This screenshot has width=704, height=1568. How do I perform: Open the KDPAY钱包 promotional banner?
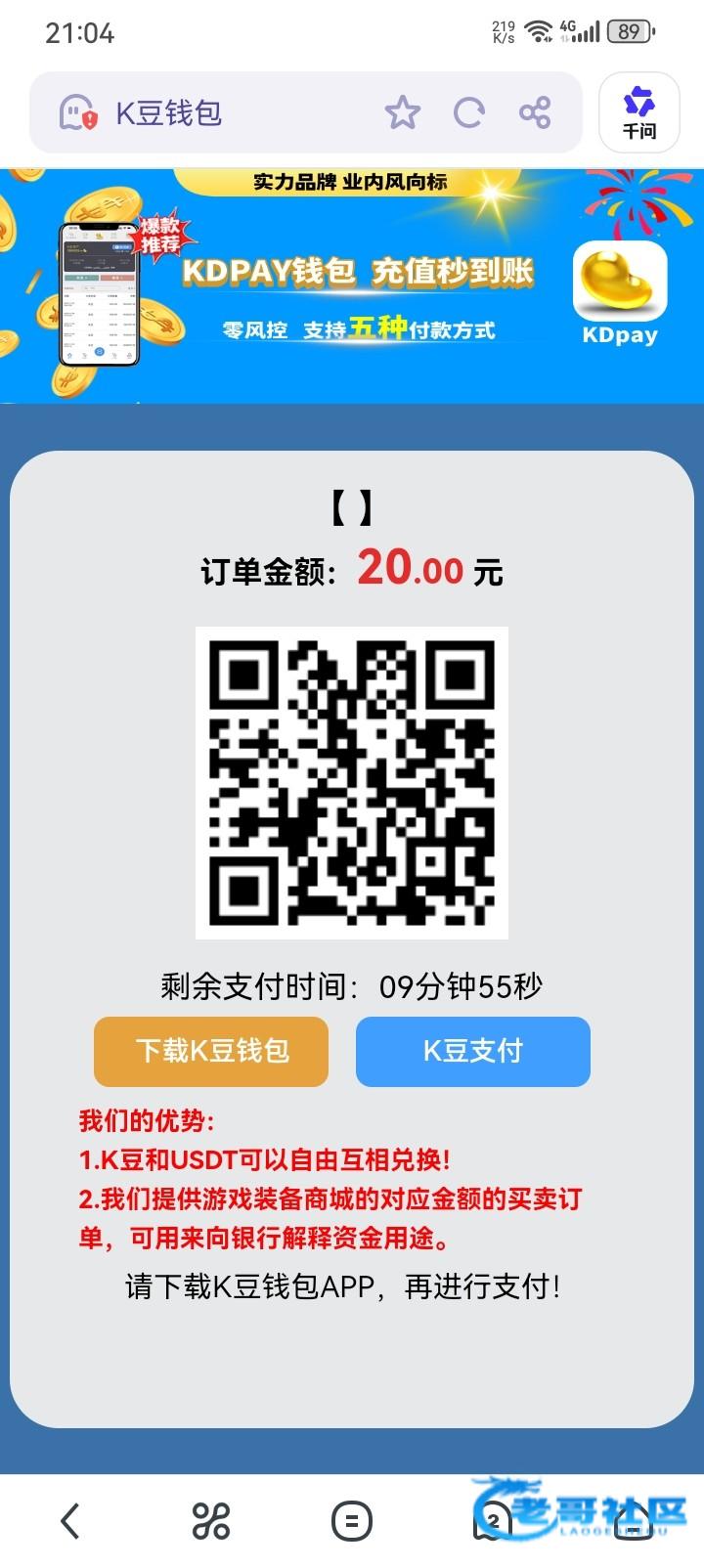pos(352,283)
